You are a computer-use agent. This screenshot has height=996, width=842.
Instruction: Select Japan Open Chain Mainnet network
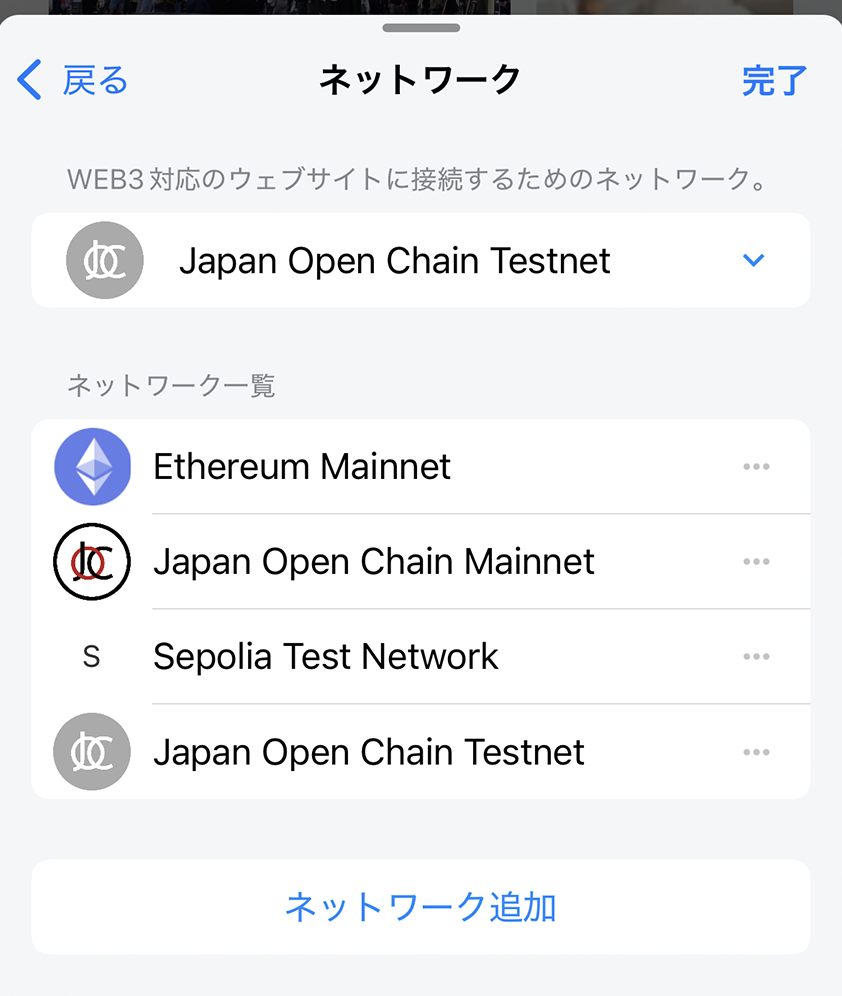pos(373,562)
